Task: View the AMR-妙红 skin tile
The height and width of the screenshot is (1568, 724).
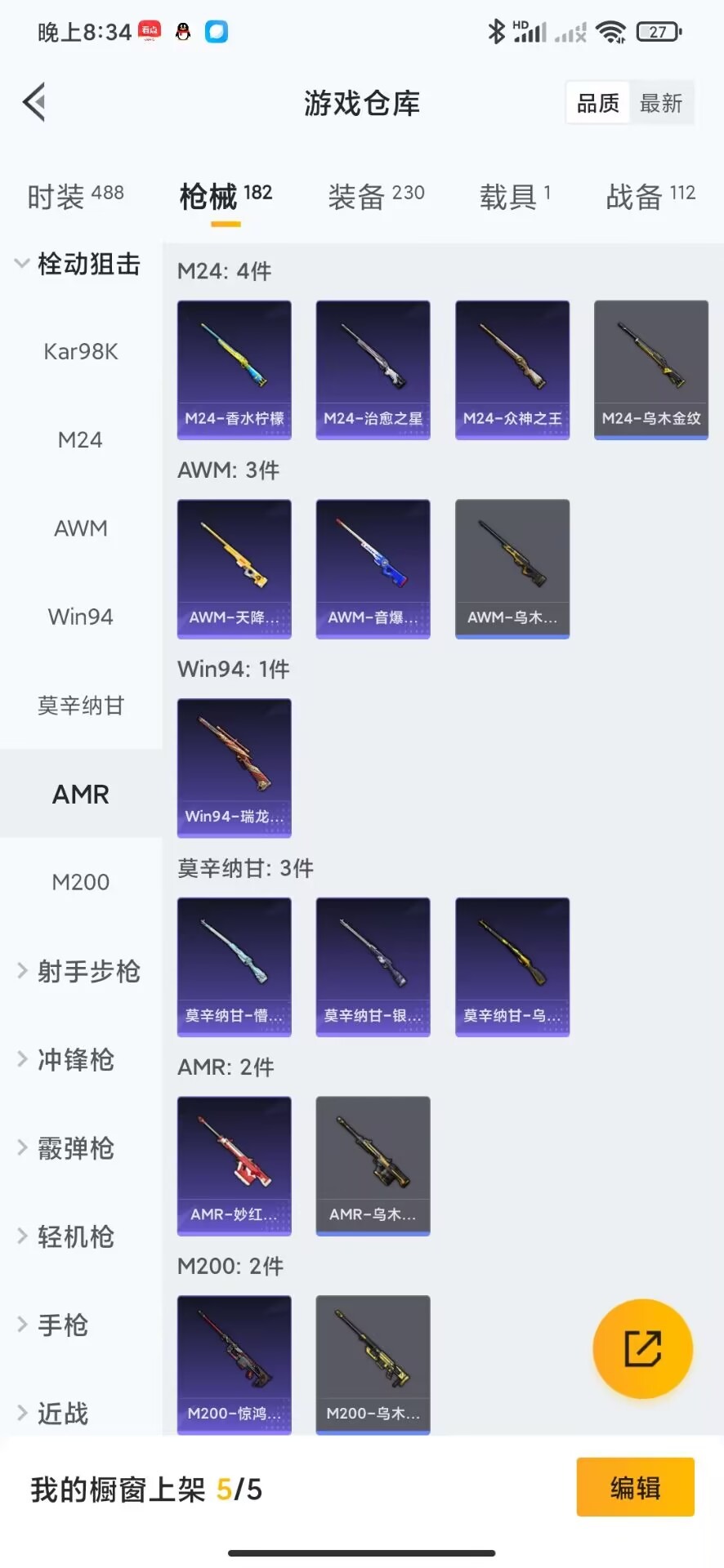Action: (x=235, y=1165)
